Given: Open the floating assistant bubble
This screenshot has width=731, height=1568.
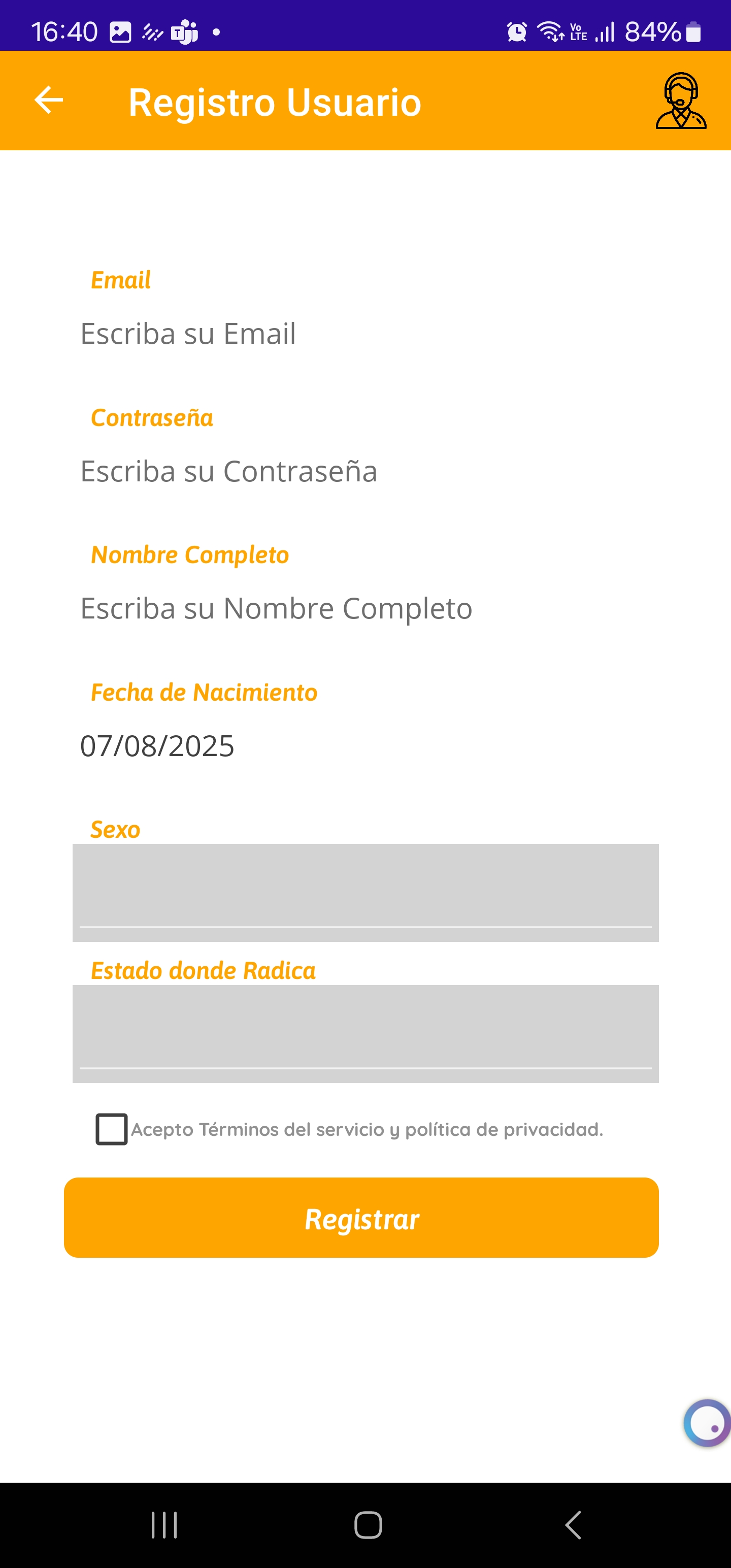Looking at the screenshot, I should pos(707,1422).
